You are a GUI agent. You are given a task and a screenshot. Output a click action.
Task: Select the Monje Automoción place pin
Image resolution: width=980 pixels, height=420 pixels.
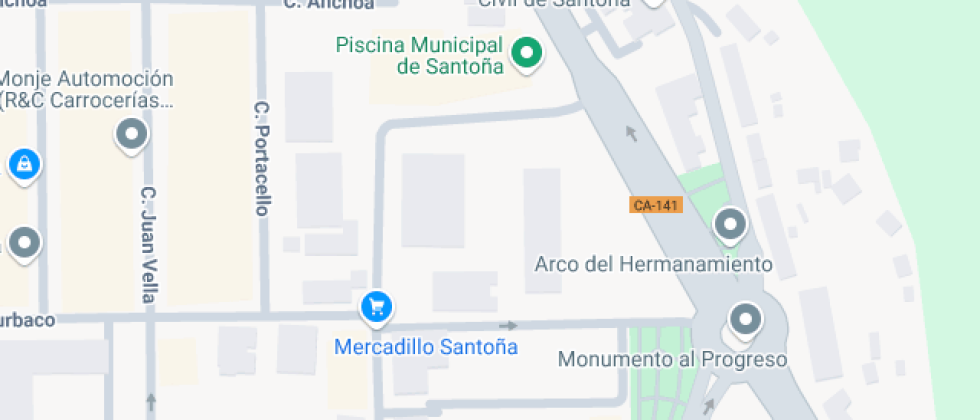pyautogui.click(x=131, y=133)
